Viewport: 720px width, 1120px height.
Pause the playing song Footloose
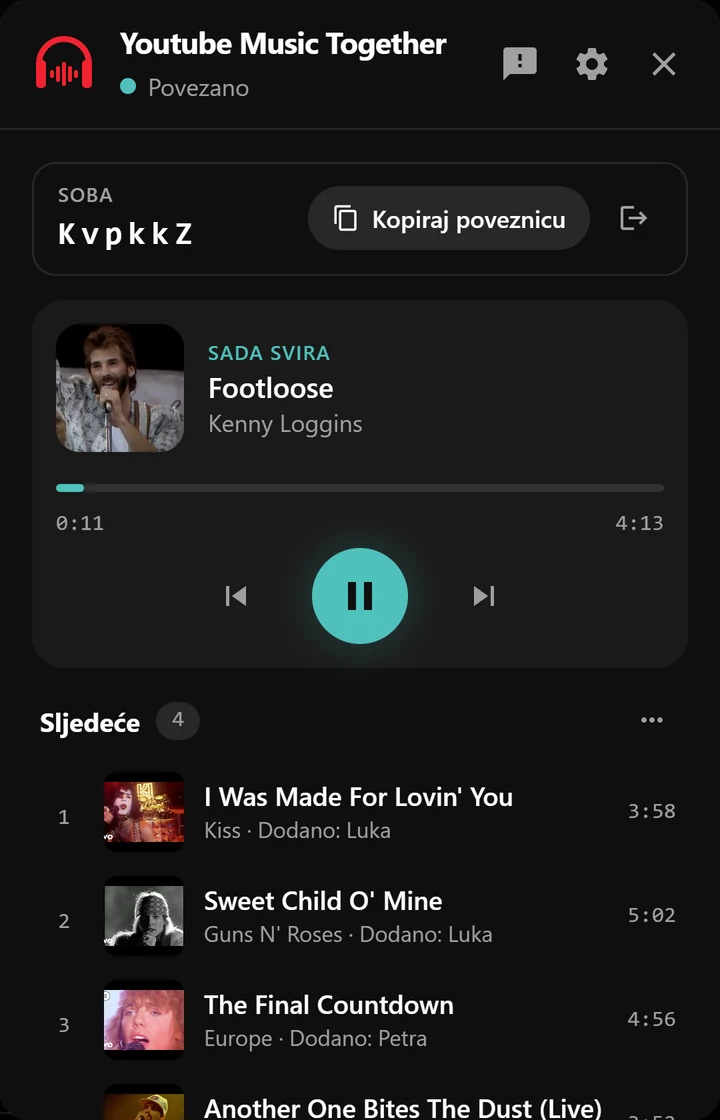click(360, 596)
